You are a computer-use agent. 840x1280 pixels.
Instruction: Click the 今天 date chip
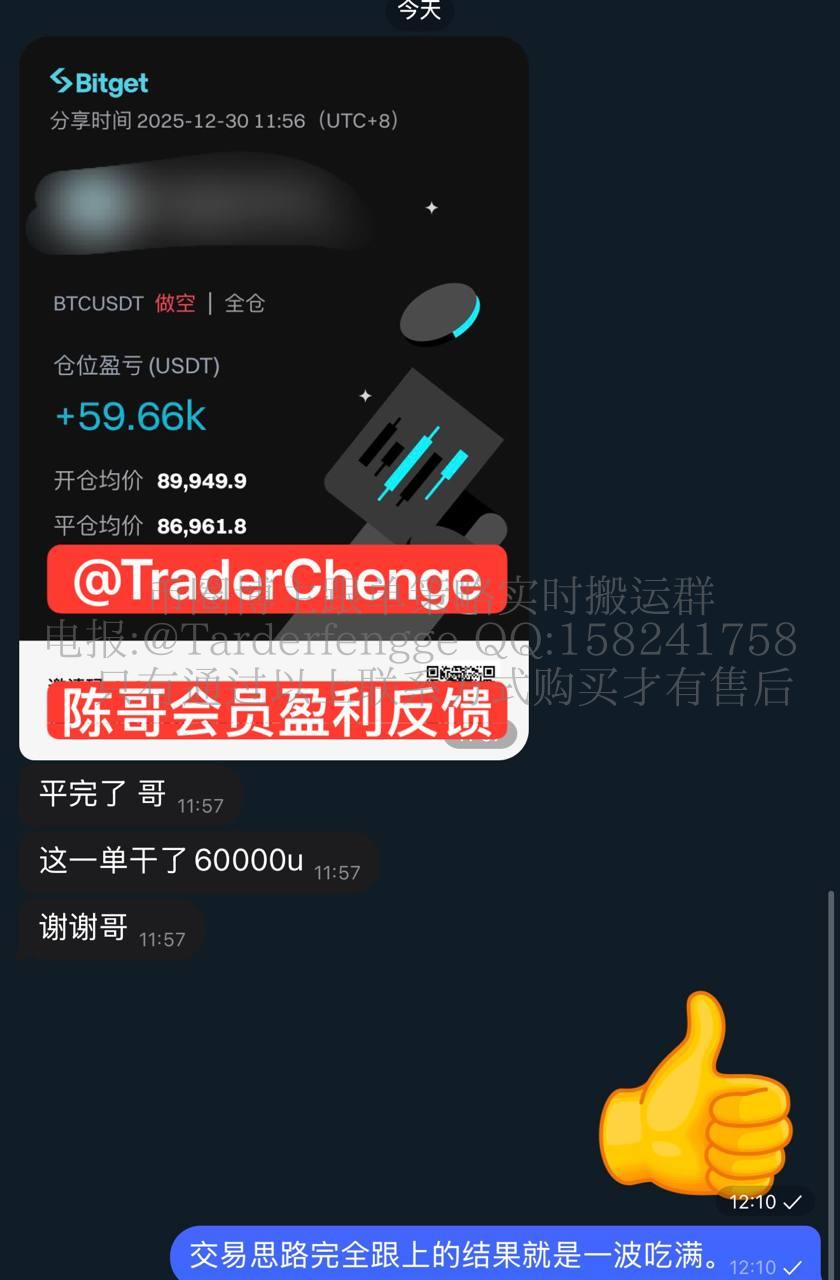pyautogui.click(x=419, y=12)
